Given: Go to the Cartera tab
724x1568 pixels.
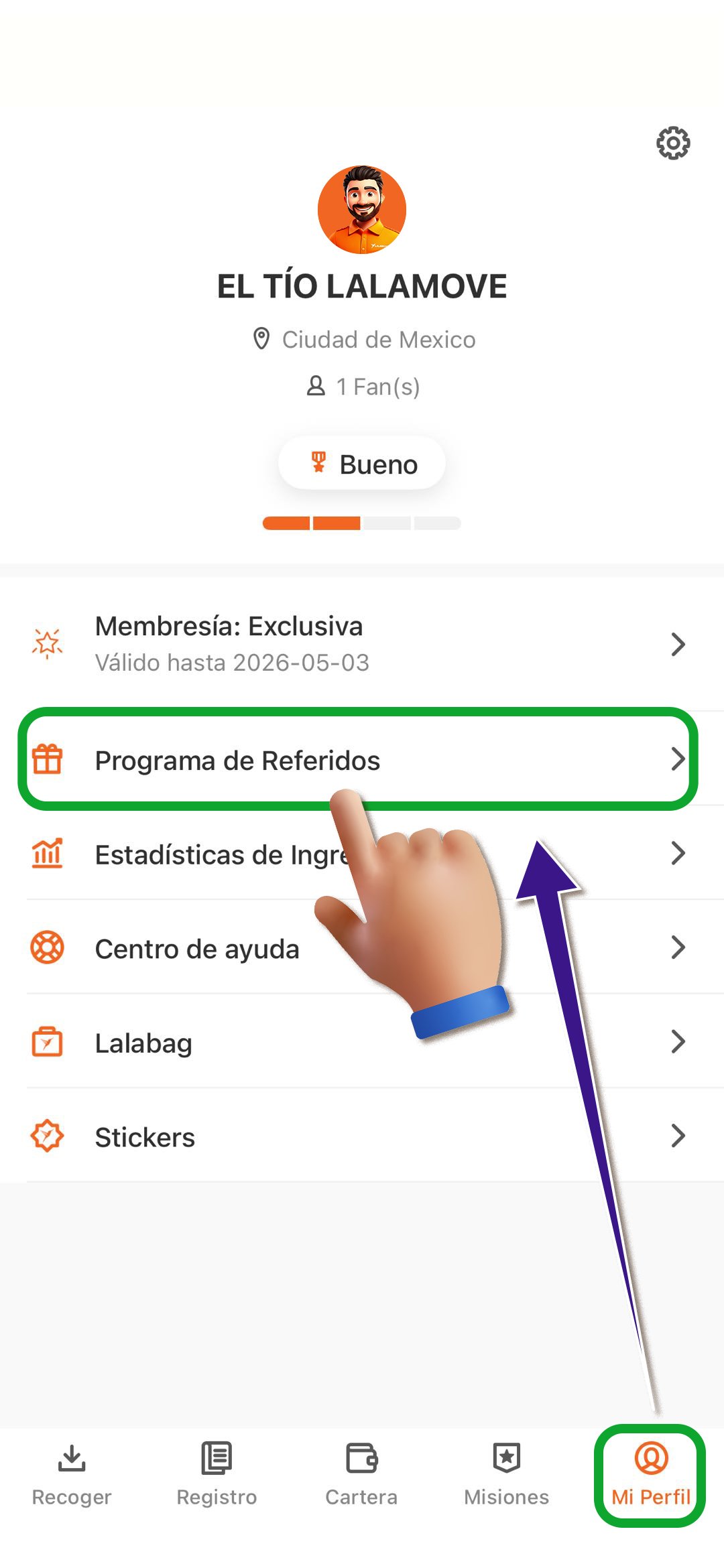Looking at the screenshot, I should pos(361,1474).
